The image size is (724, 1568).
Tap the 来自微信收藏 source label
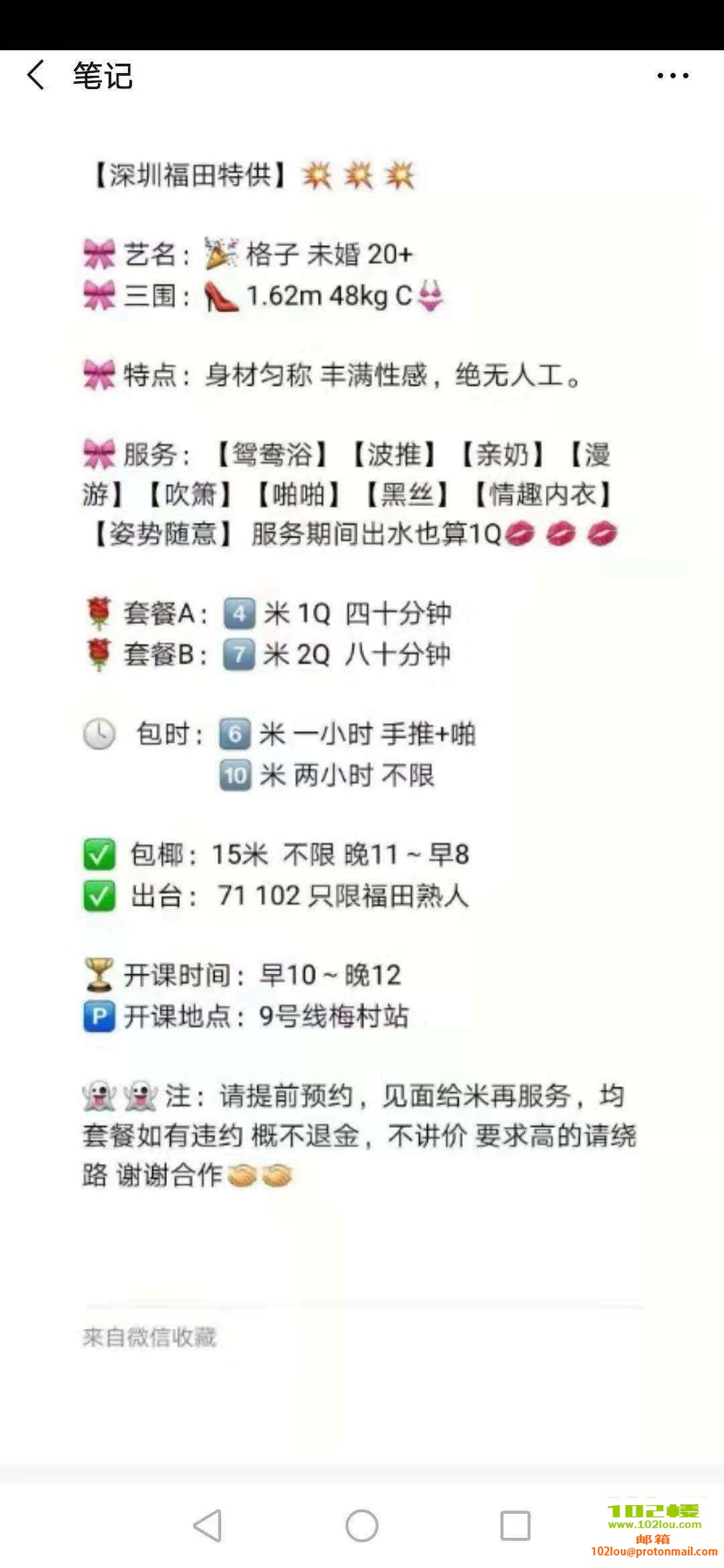(149, 1337)
